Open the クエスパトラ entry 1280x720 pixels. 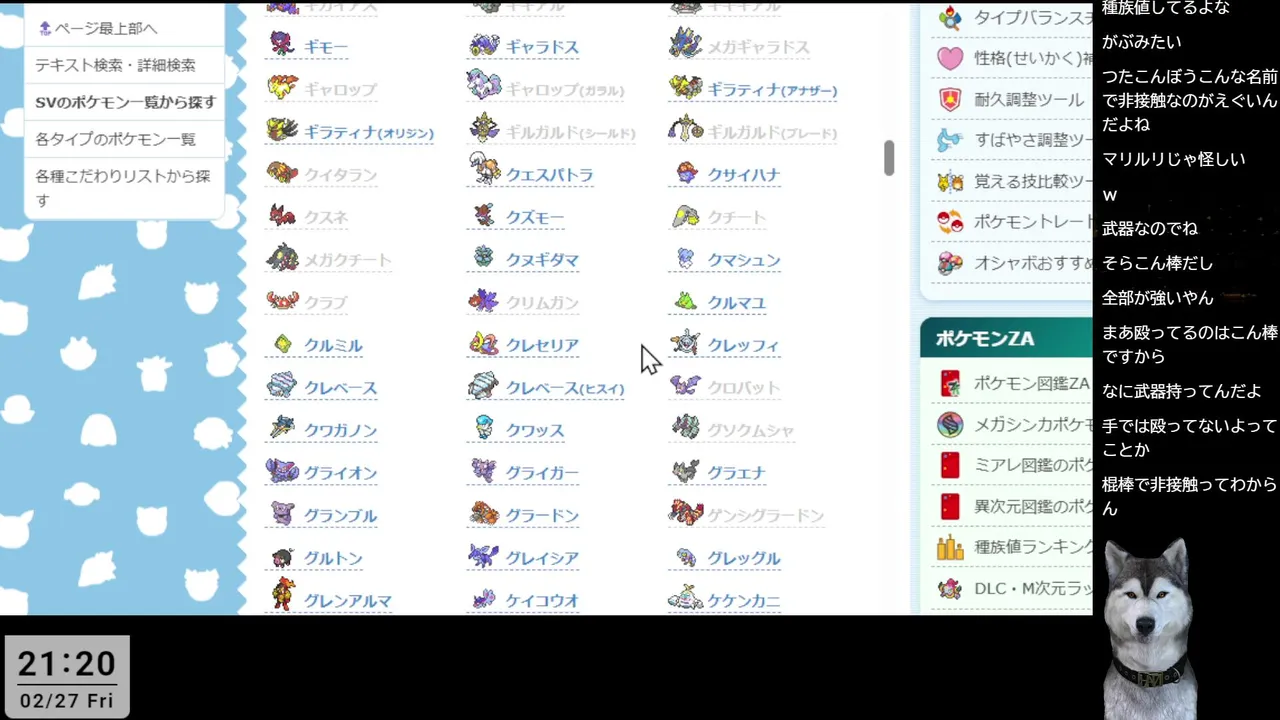[549, 175]
